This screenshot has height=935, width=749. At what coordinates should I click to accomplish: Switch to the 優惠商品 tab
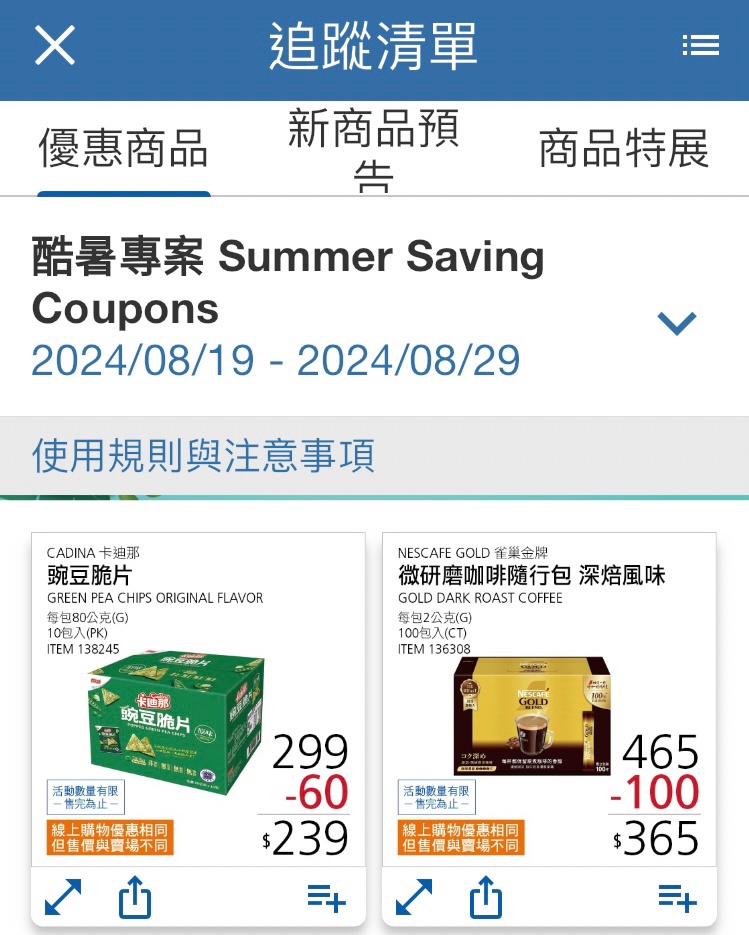coord(124,150)
